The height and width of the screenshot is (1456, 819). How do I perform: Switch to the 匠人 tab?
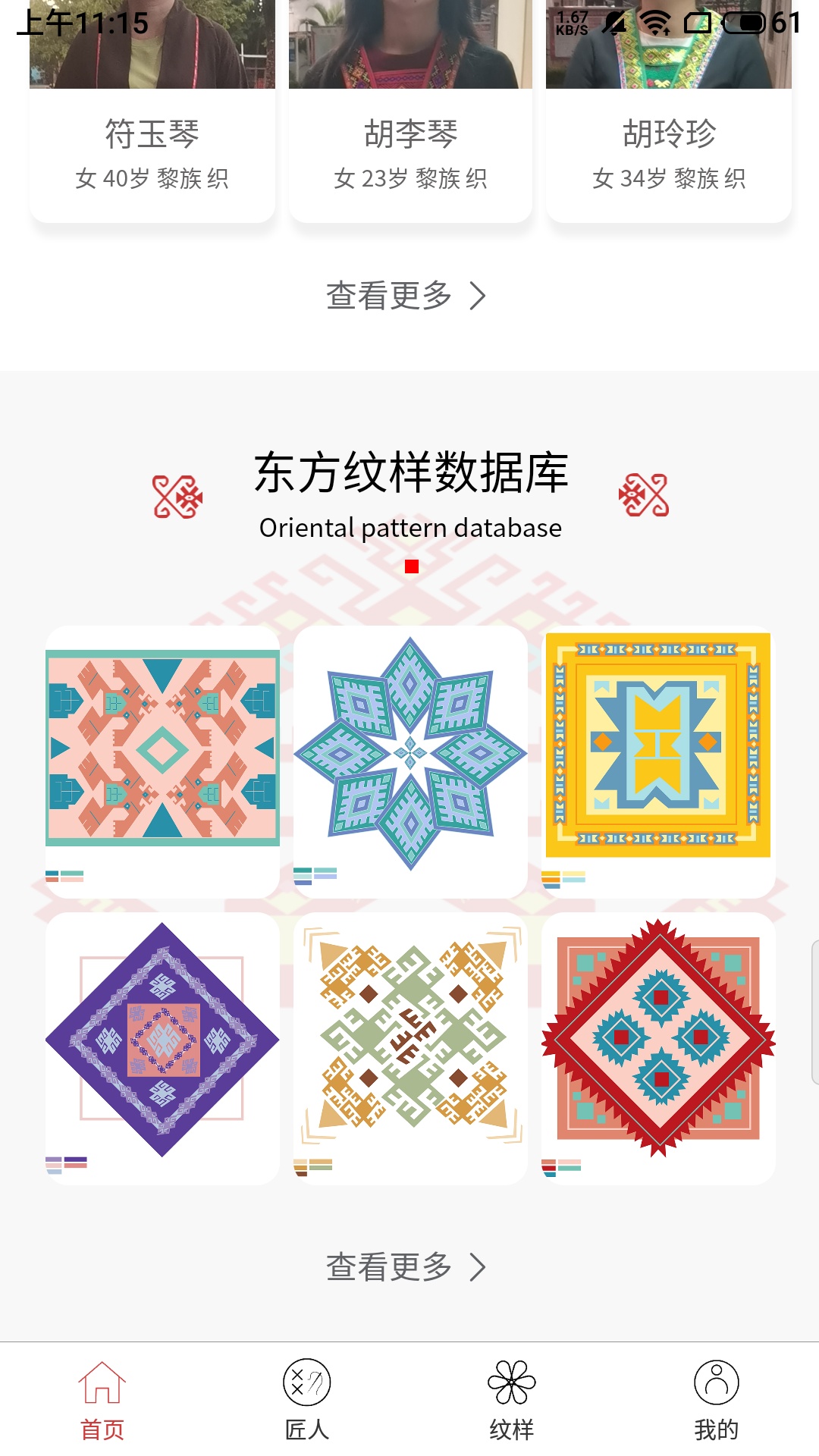(307, 1401)
